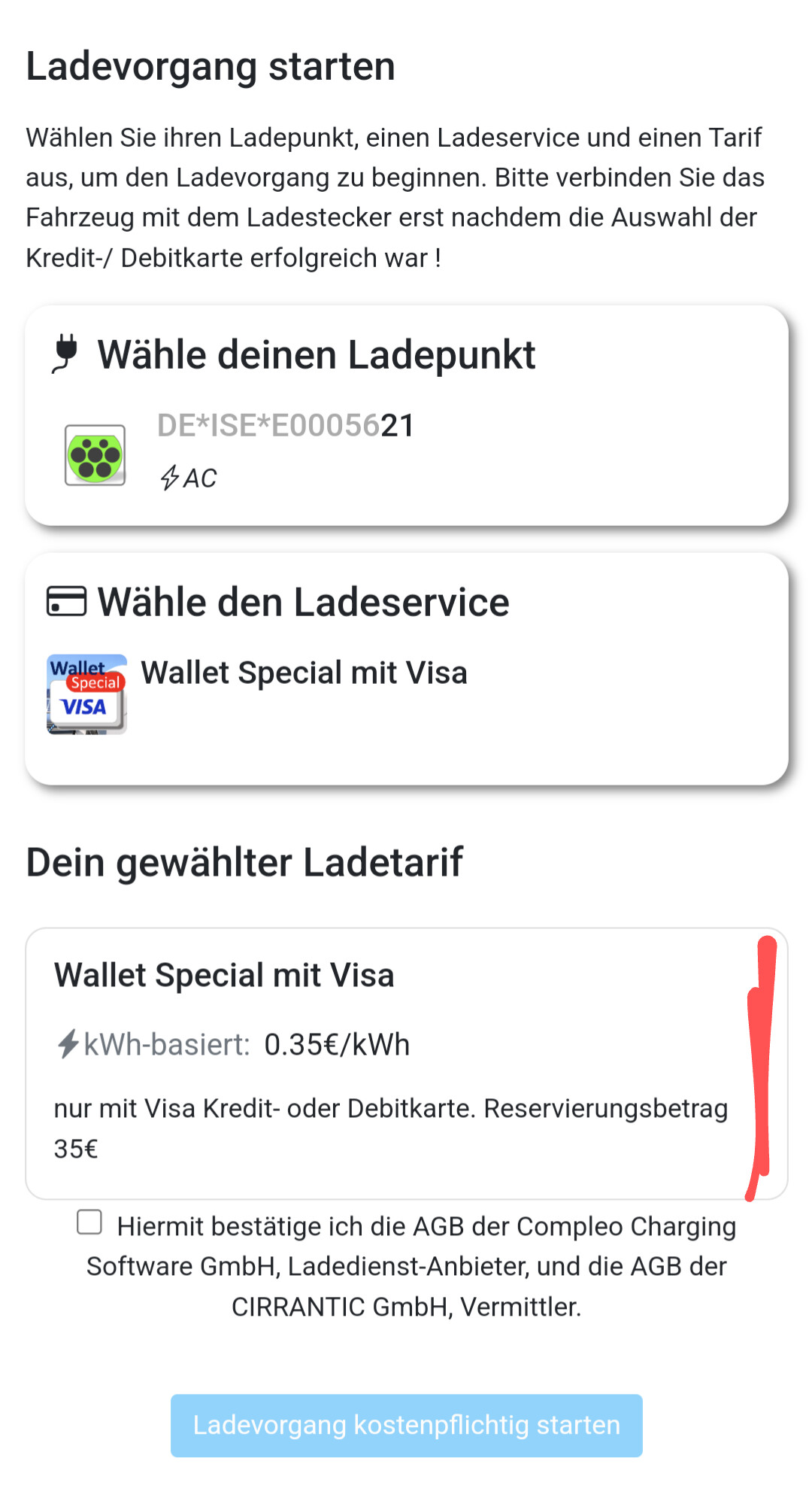Select charging point DE*ISE*E0005621
812x1485 pixels.
click(x=286, y=451)
